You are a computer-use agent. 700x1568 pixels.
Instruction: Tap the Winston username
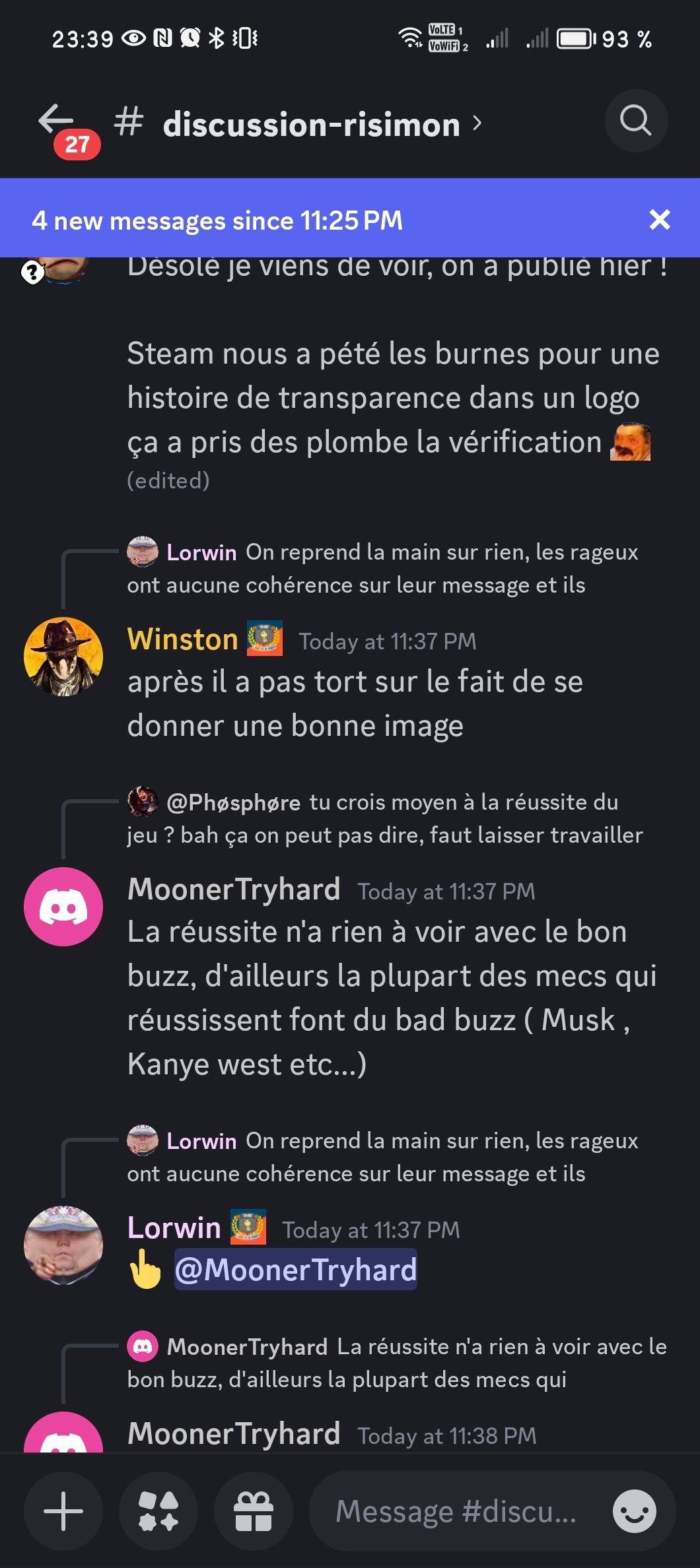point(182,639)
